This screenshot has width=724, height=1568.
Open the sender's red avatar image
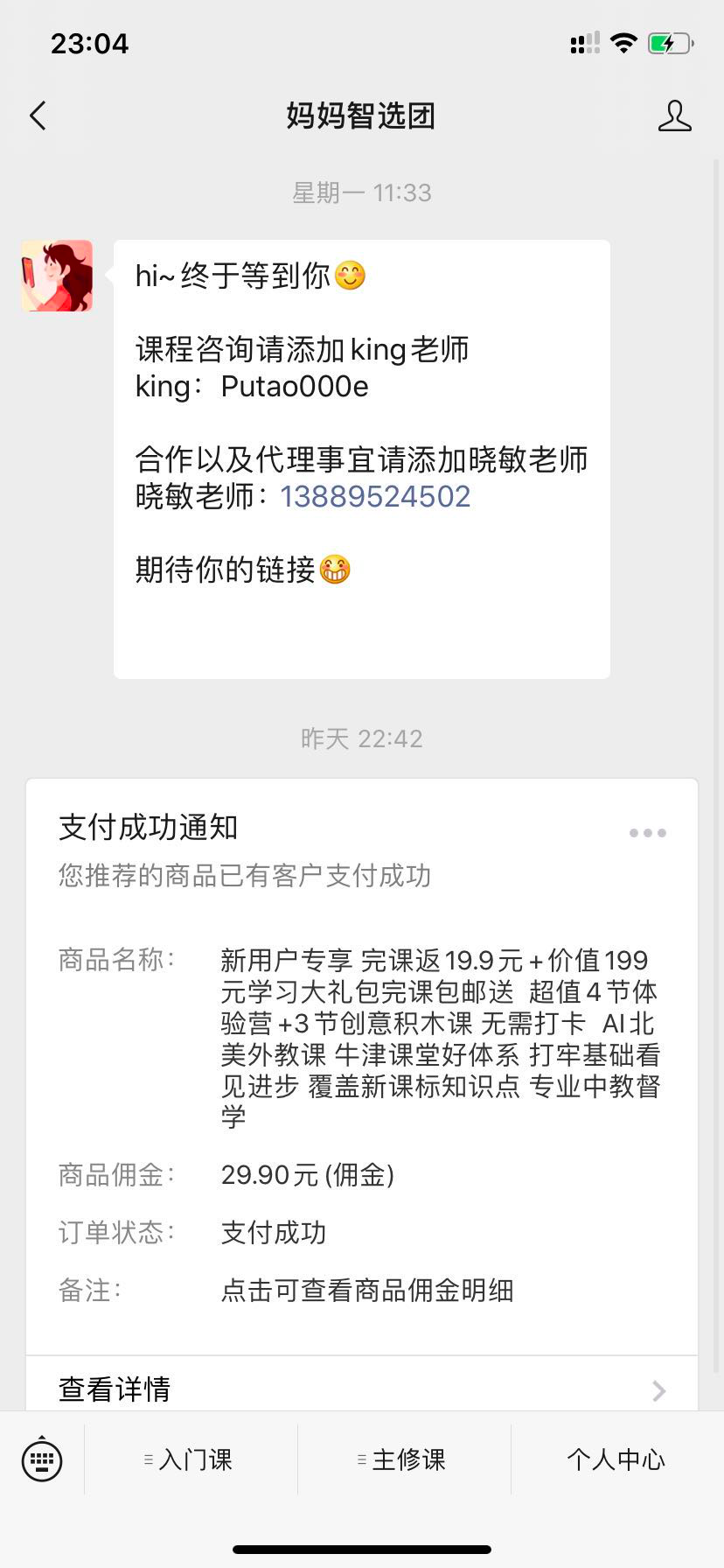tap(56, 275)
